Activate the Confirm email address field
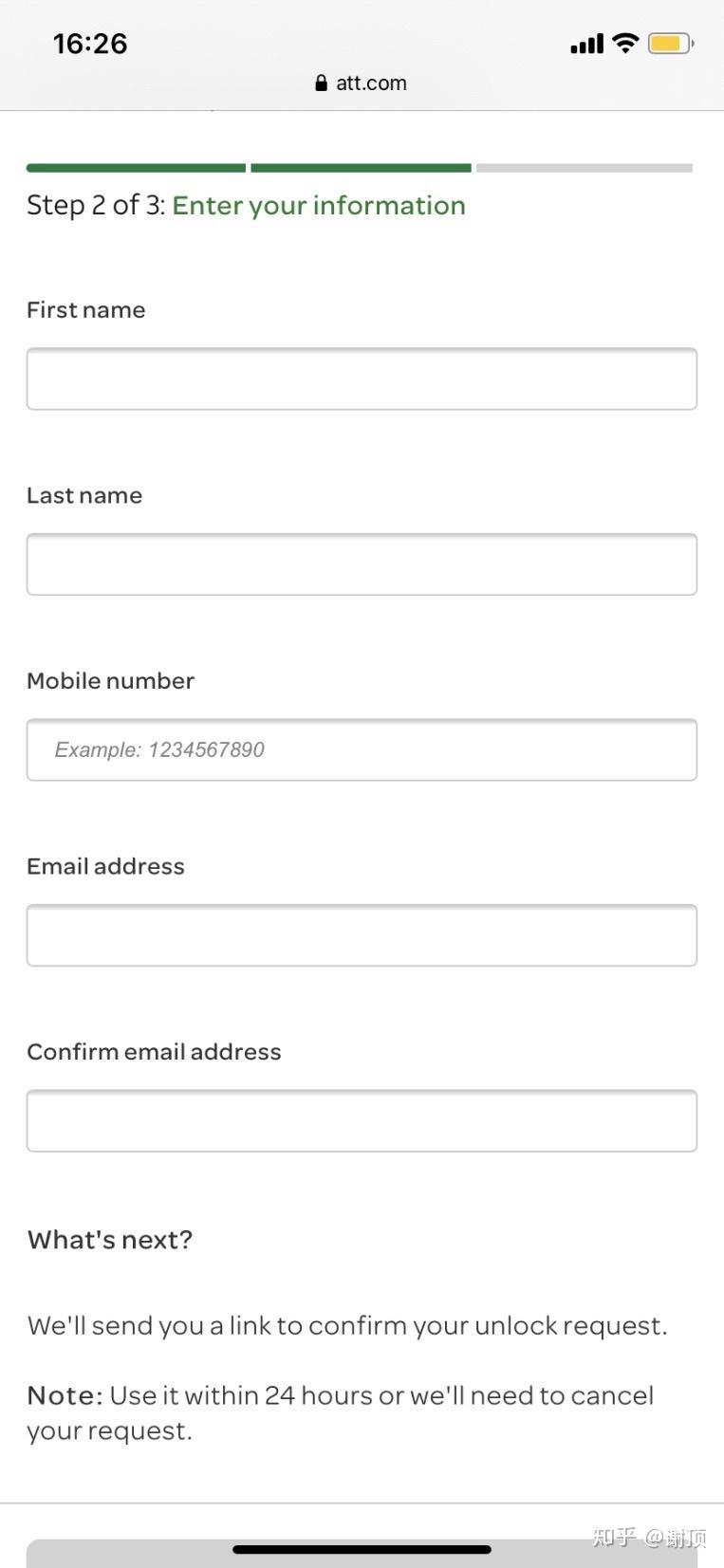This screenshot has width=724, height=1568. pos(362,1120)
